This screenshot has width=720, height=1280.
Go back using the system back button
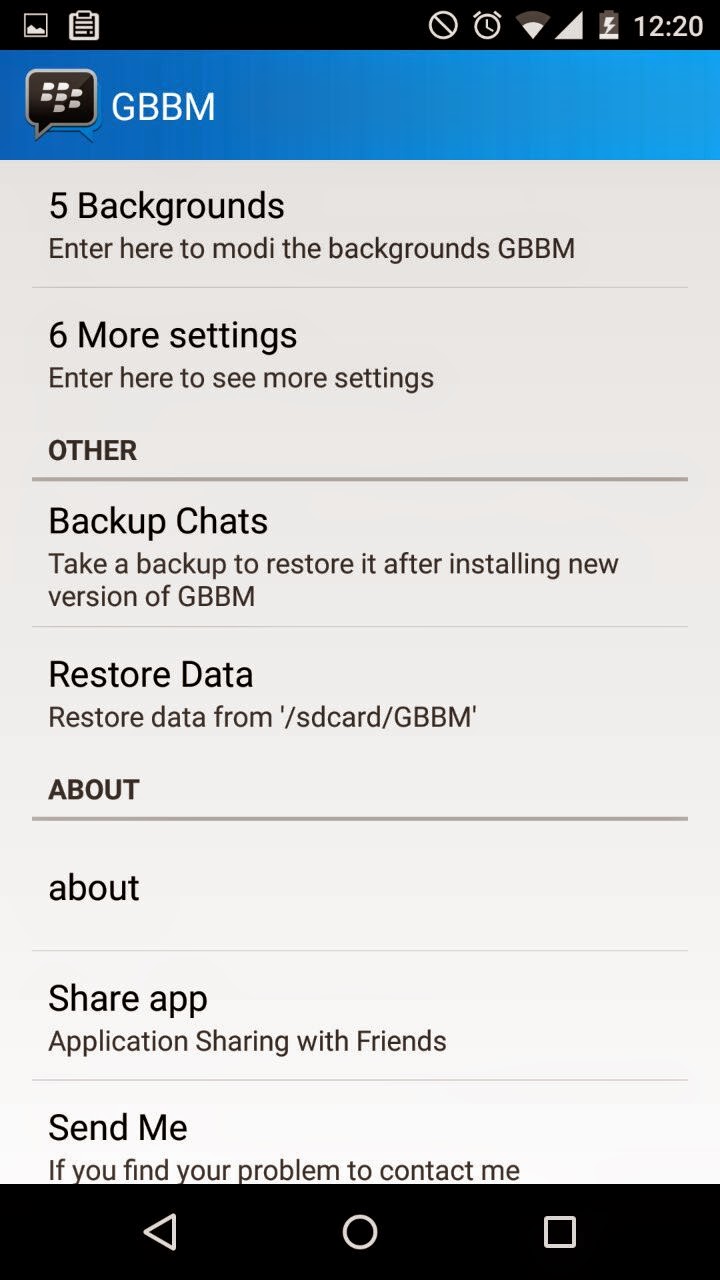click(x=160, y=1232)
